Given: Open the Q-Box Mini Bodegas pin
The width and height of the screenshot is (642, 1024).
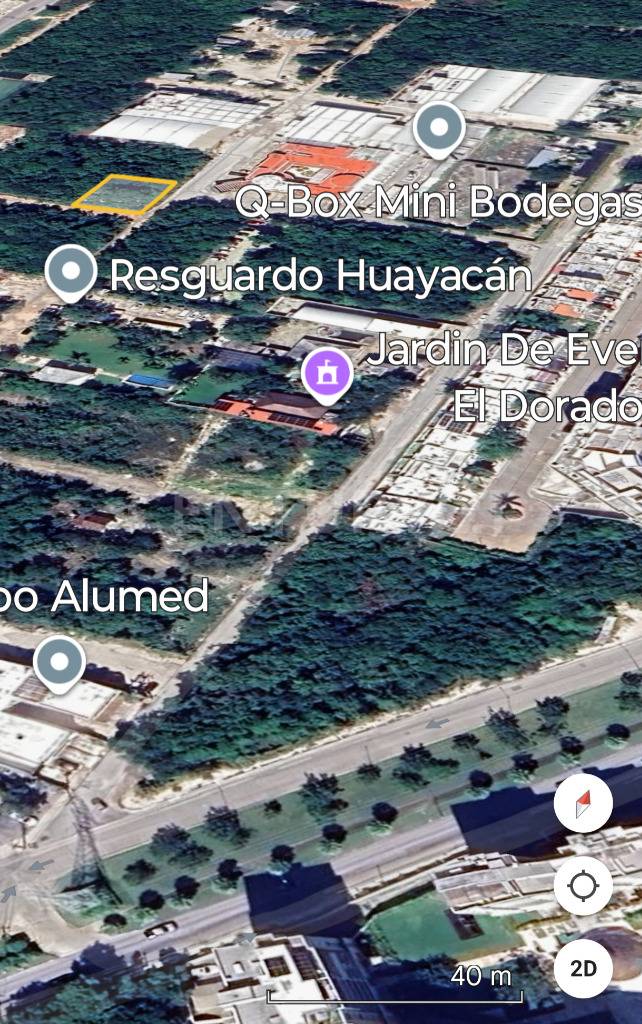Looking at the screenshot, I should [x=439, y=129].
